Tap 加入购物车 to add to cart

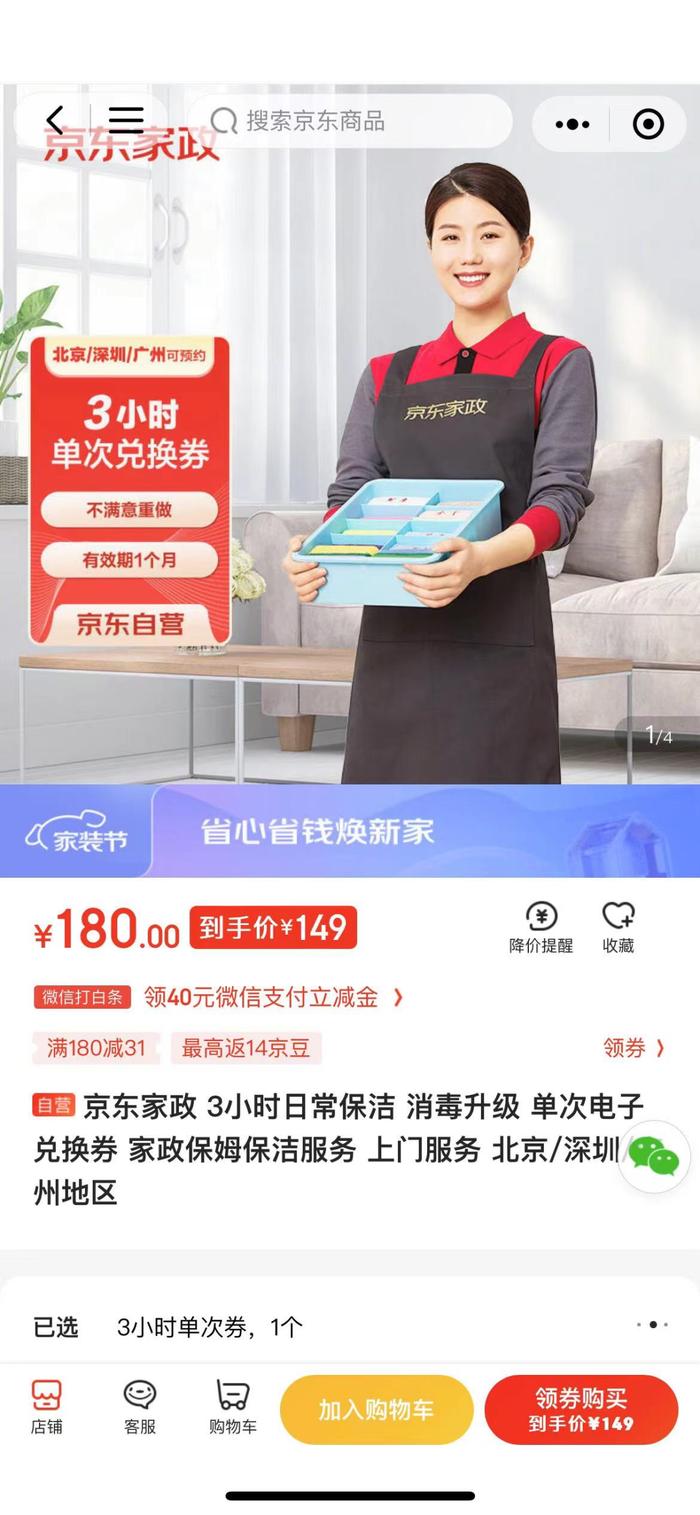coord(376,1410)
